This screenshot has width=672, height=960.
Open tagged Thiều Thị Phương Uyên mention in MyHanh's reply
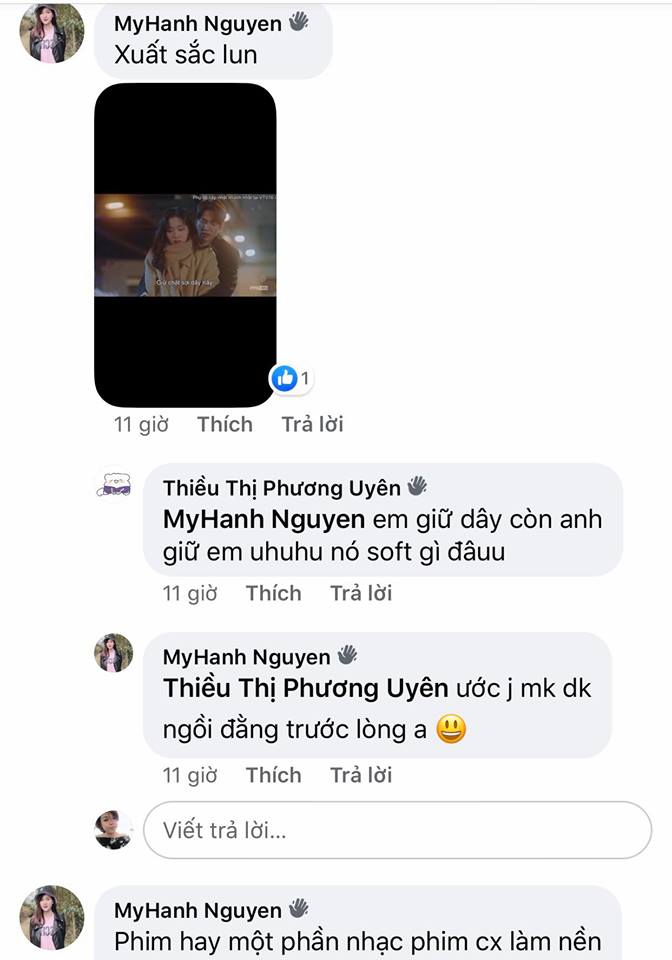[x=305, y=689]
